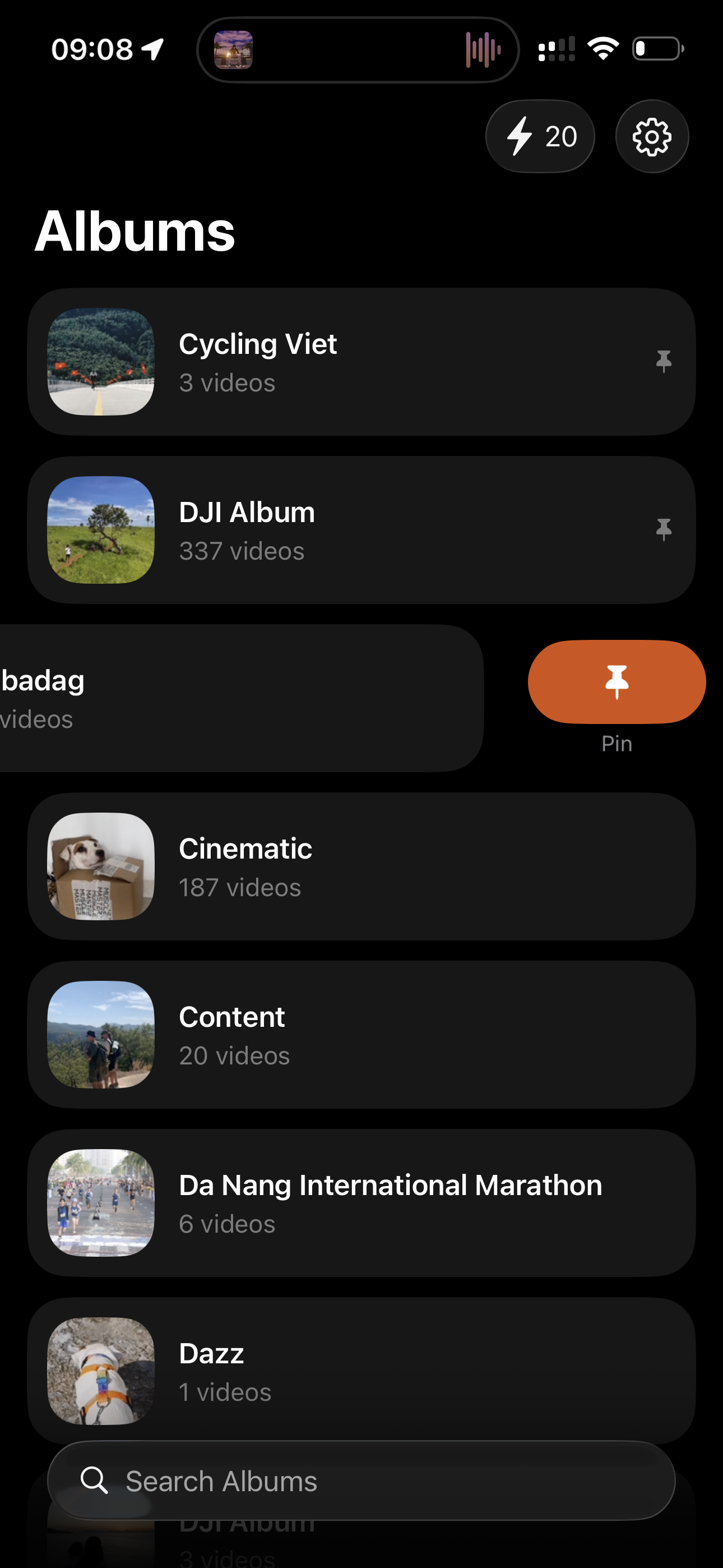Open the app Settings gear

[651, 136]
